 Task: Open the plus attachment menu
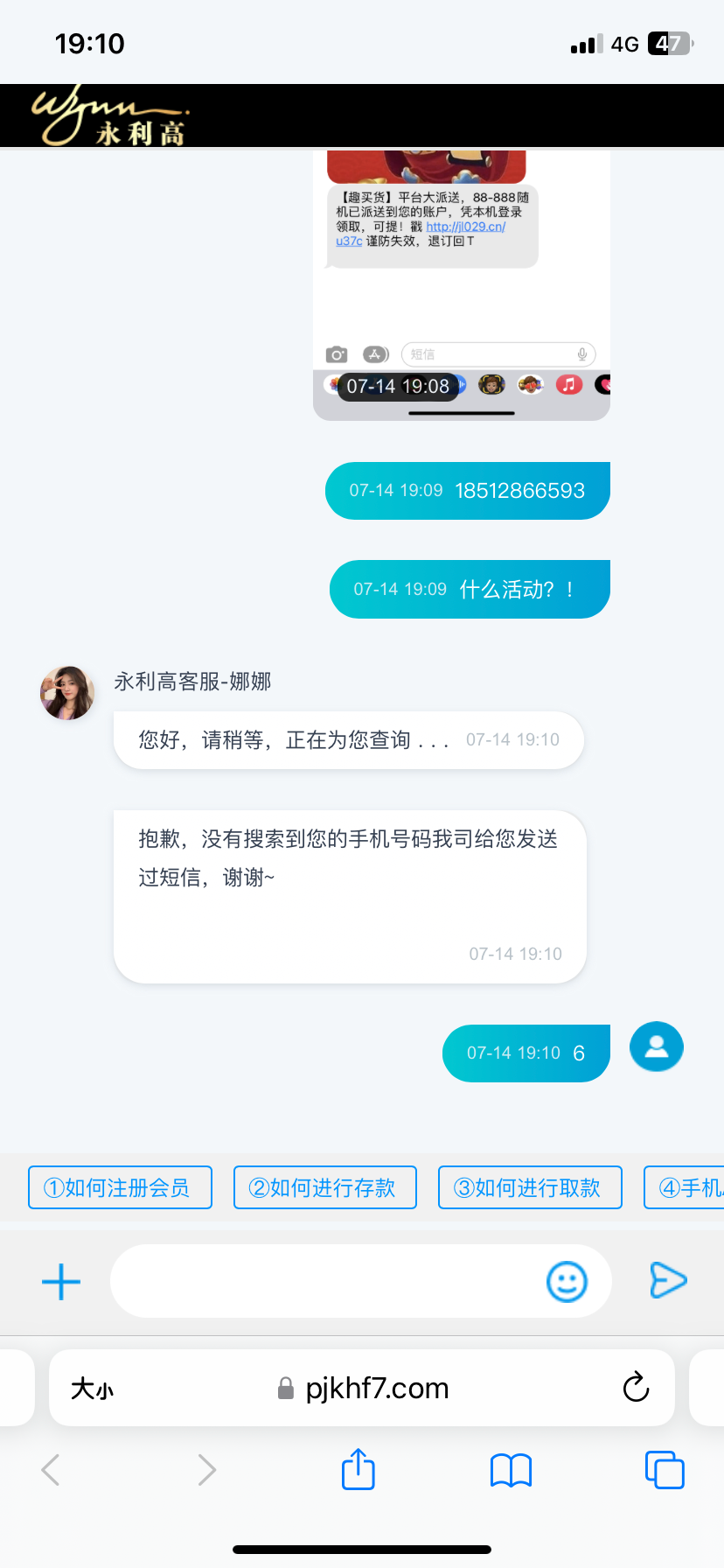point(61,1282)
